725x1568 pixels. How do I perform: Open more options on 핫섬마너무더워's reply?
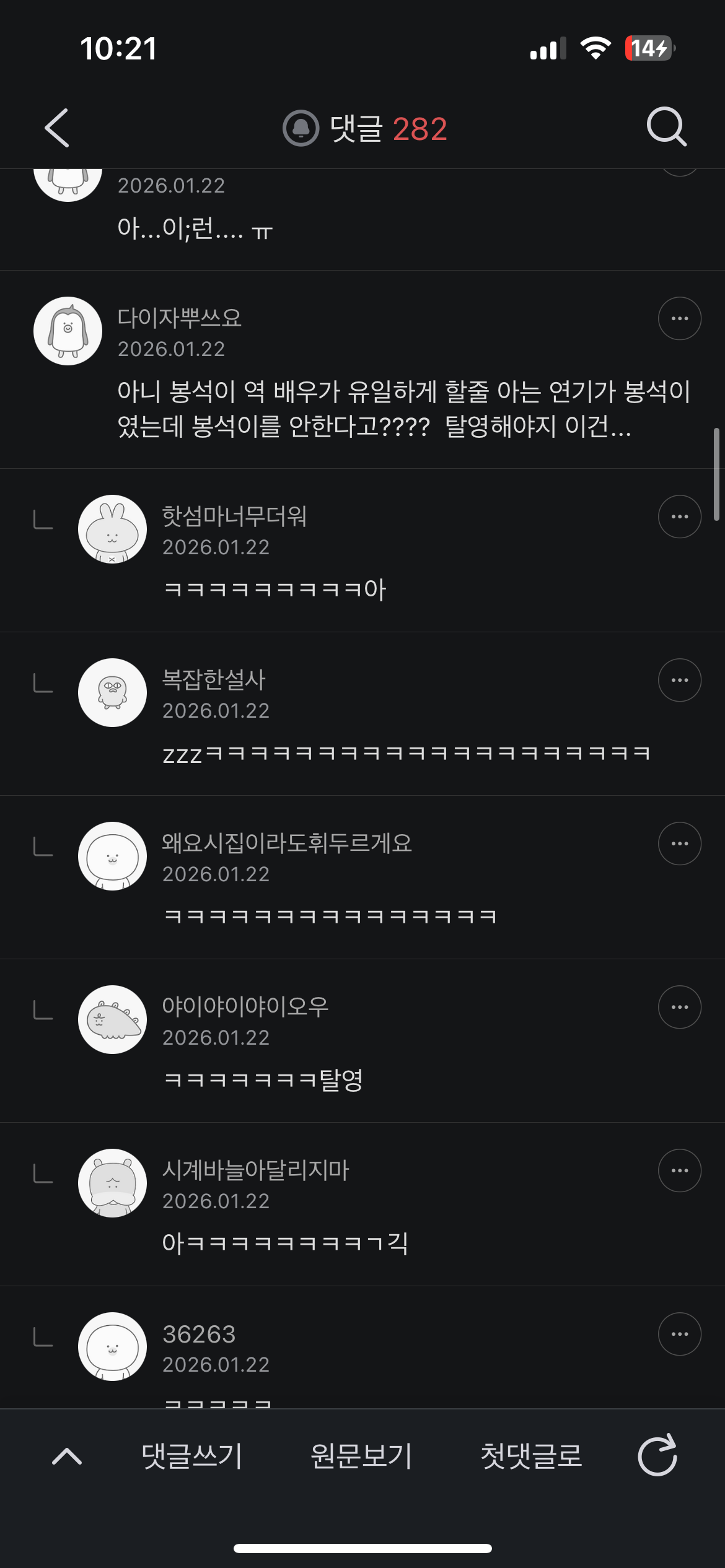point(680,516)
